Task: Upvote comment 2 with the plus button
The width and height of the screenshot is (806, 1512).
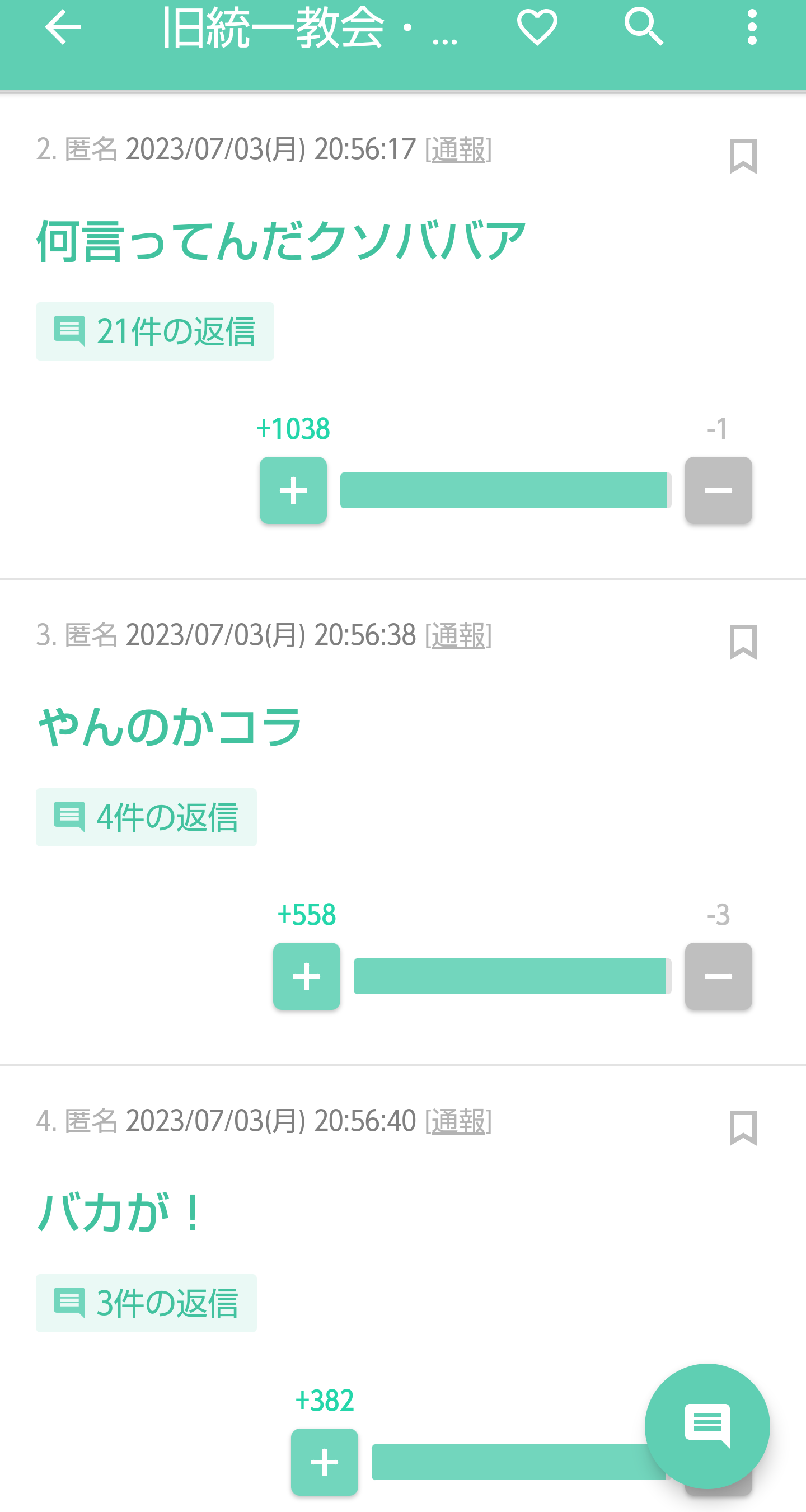Action: [293, 491]
